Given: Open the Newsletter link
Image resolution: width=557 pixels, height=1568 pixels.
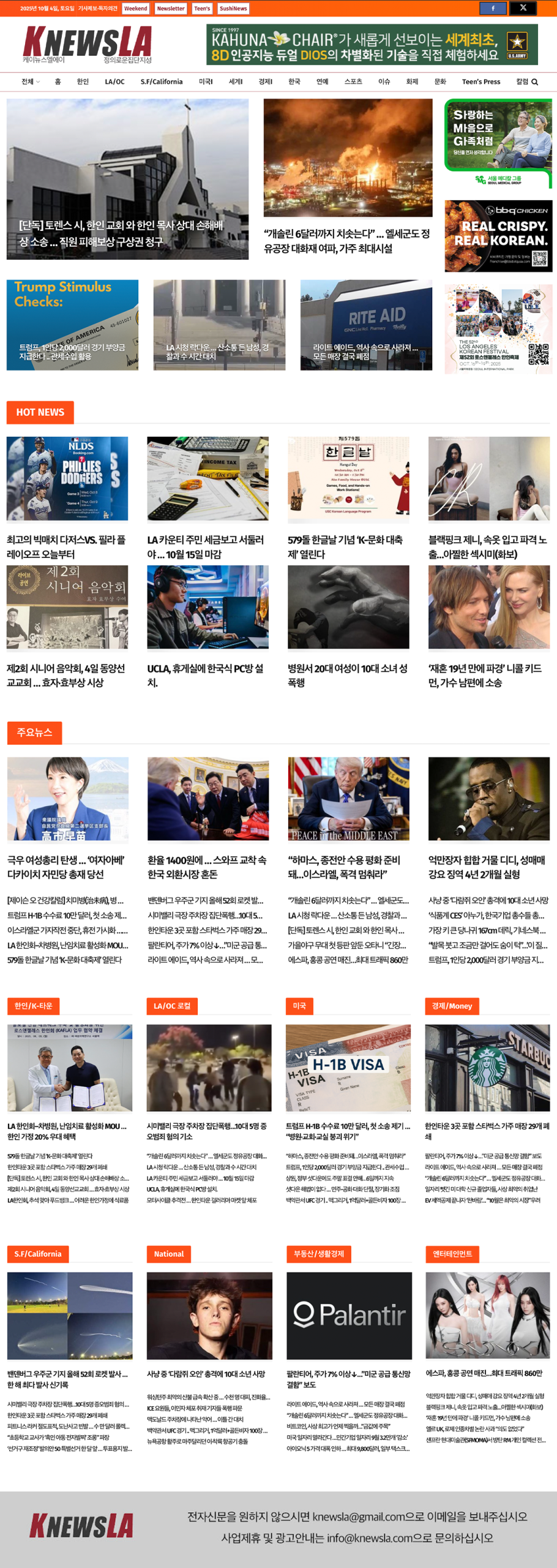Looking at the screenshot, I should [x=170, y=9].
